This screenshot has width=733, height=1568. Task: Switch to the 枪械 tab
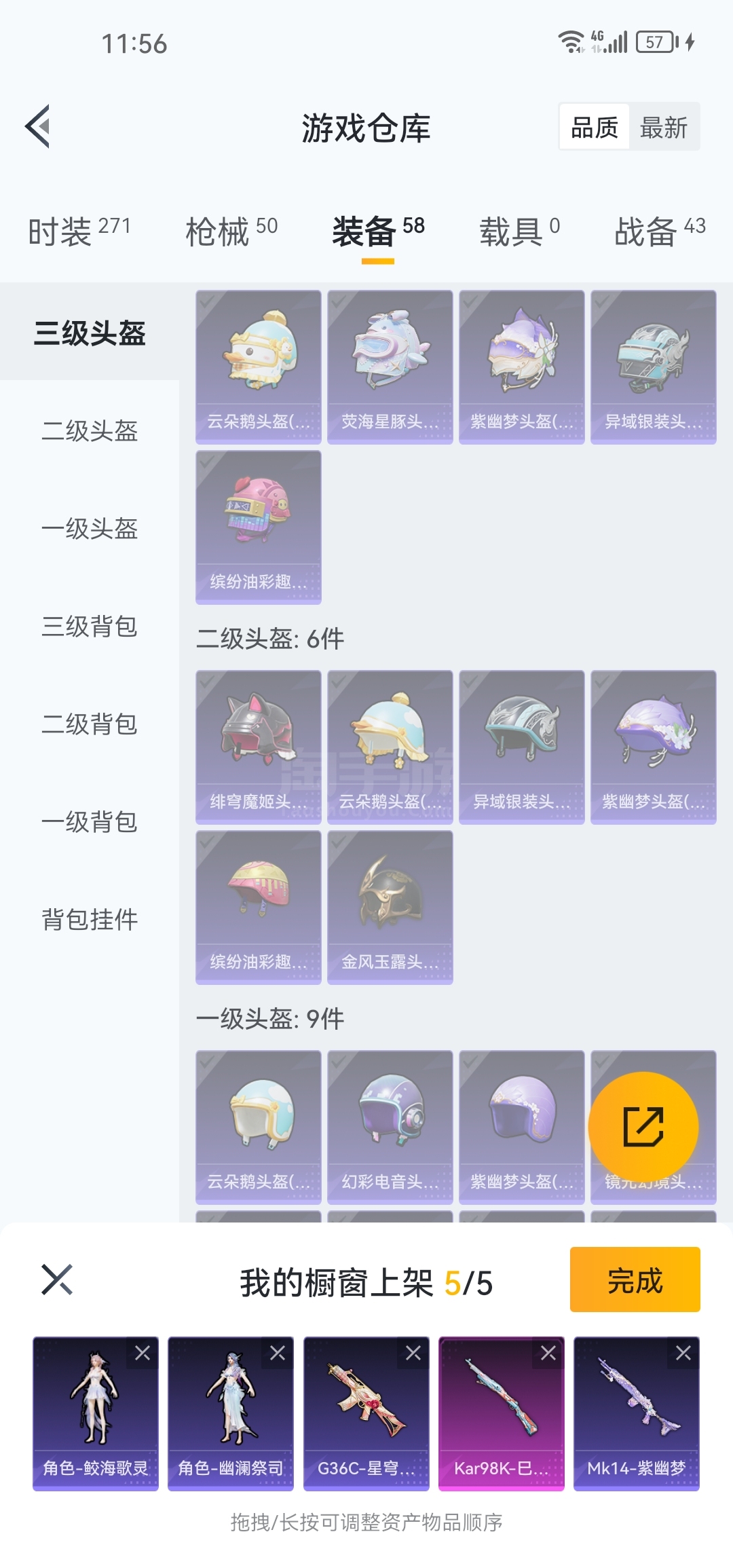coord(231,231)
